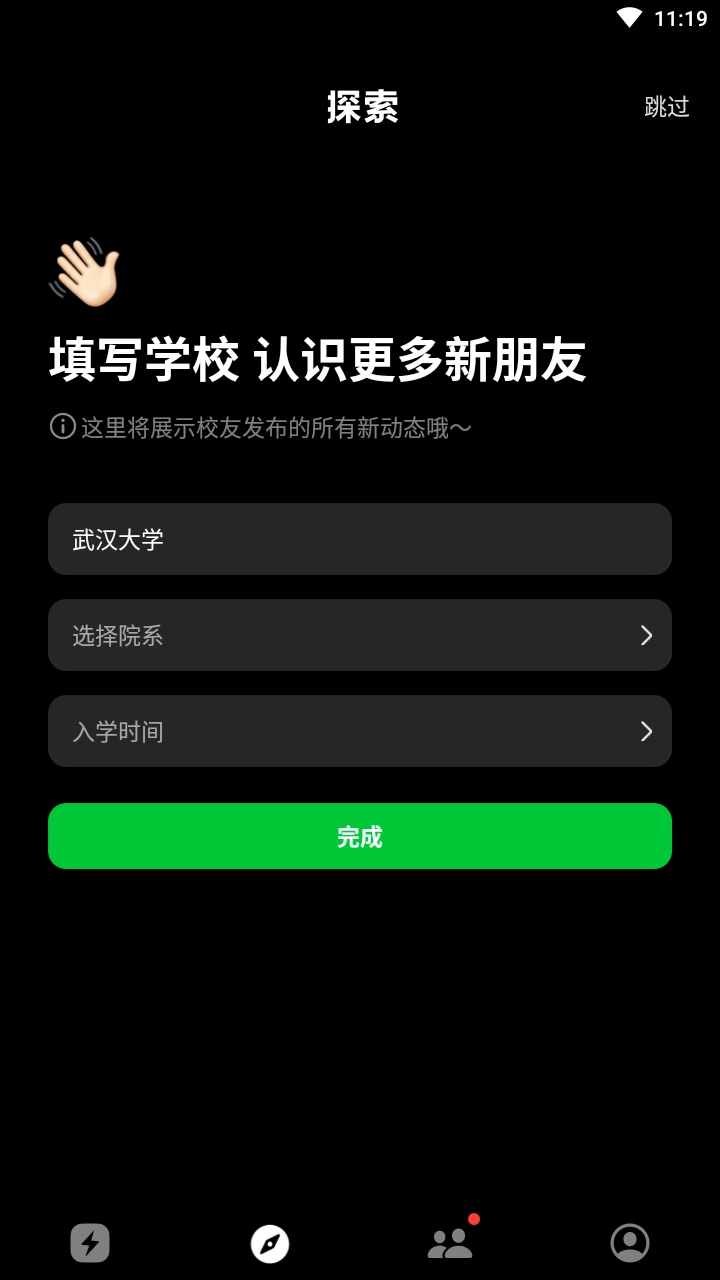Tap the waving hand emoji
Screen dimensions: 720x1280
tap(83, 268)
